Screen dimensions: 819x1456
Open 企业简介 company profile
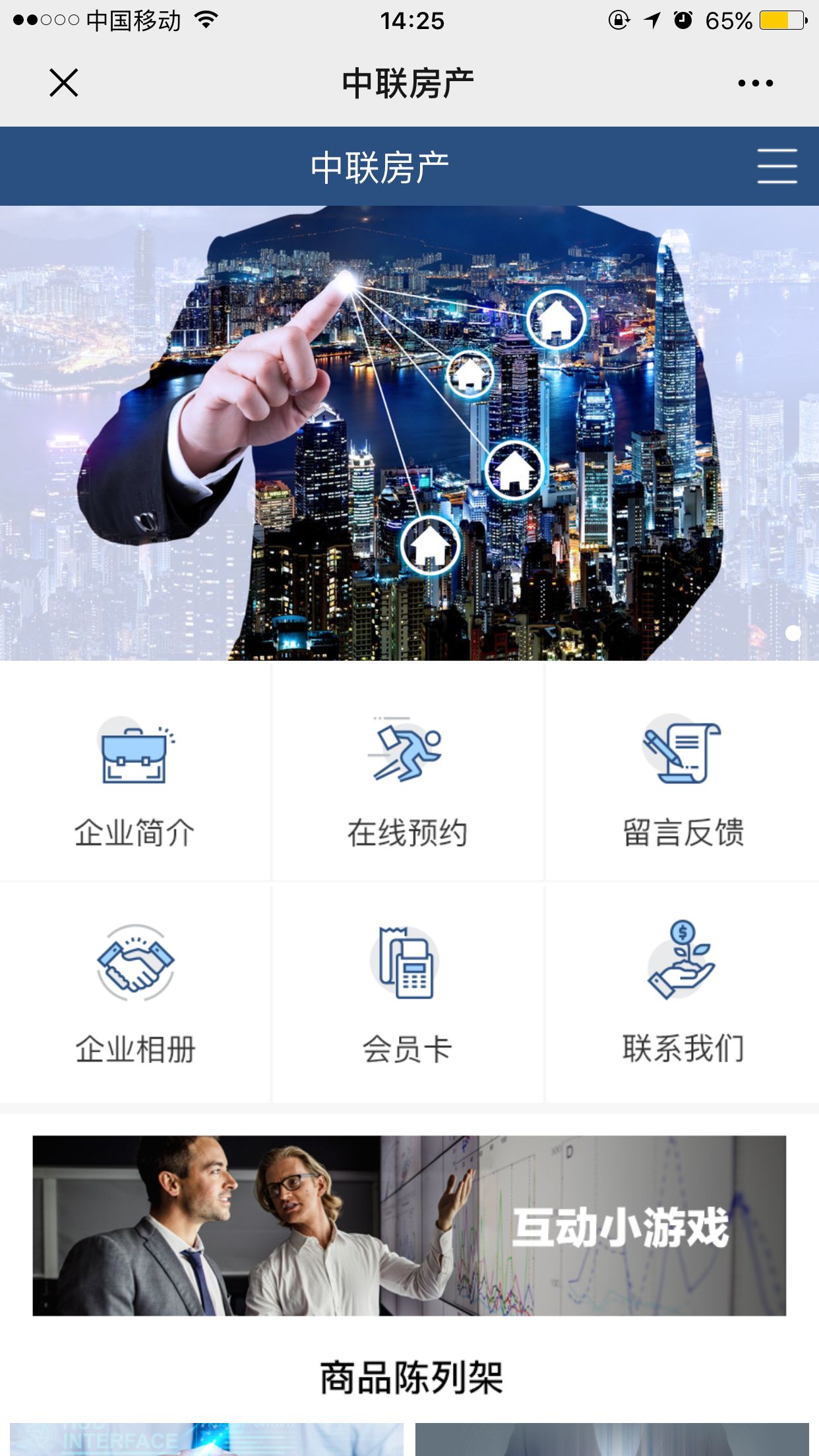(x=135, y=778)
